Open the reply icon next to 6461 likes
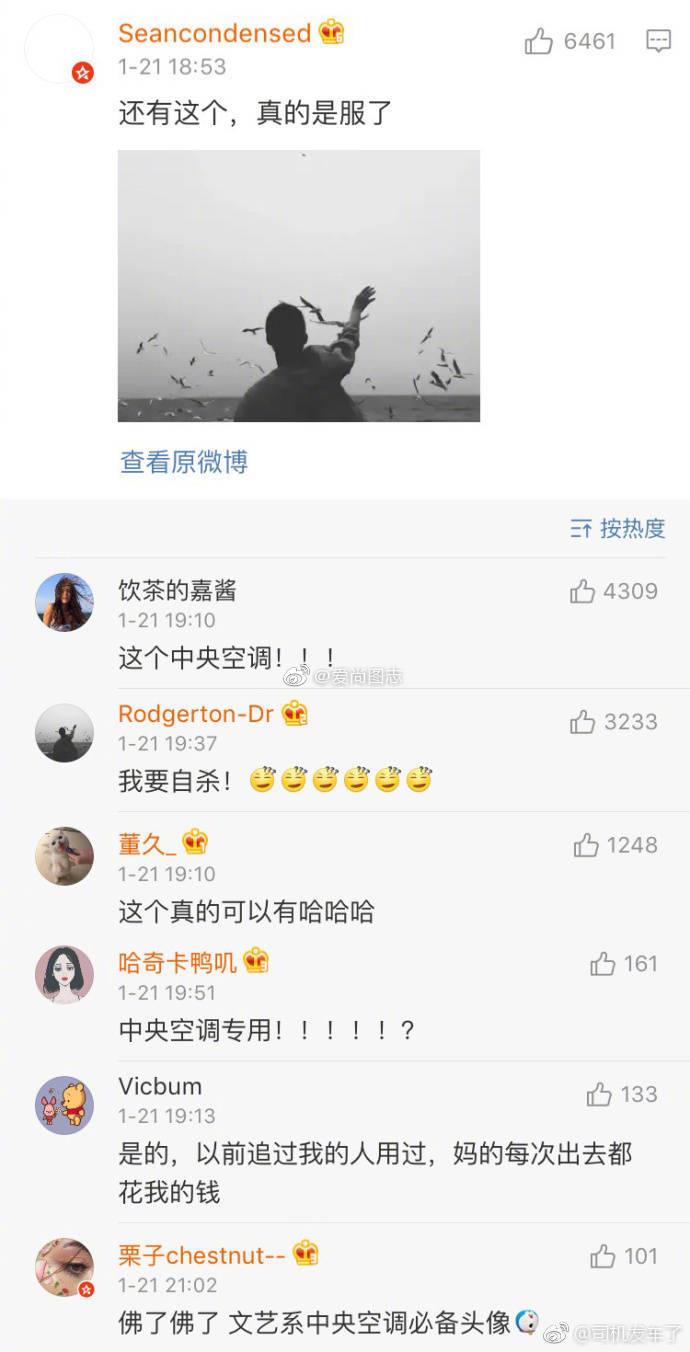Image resolution: width=690 pixels, height=1352 pixels. coord(658,41)
